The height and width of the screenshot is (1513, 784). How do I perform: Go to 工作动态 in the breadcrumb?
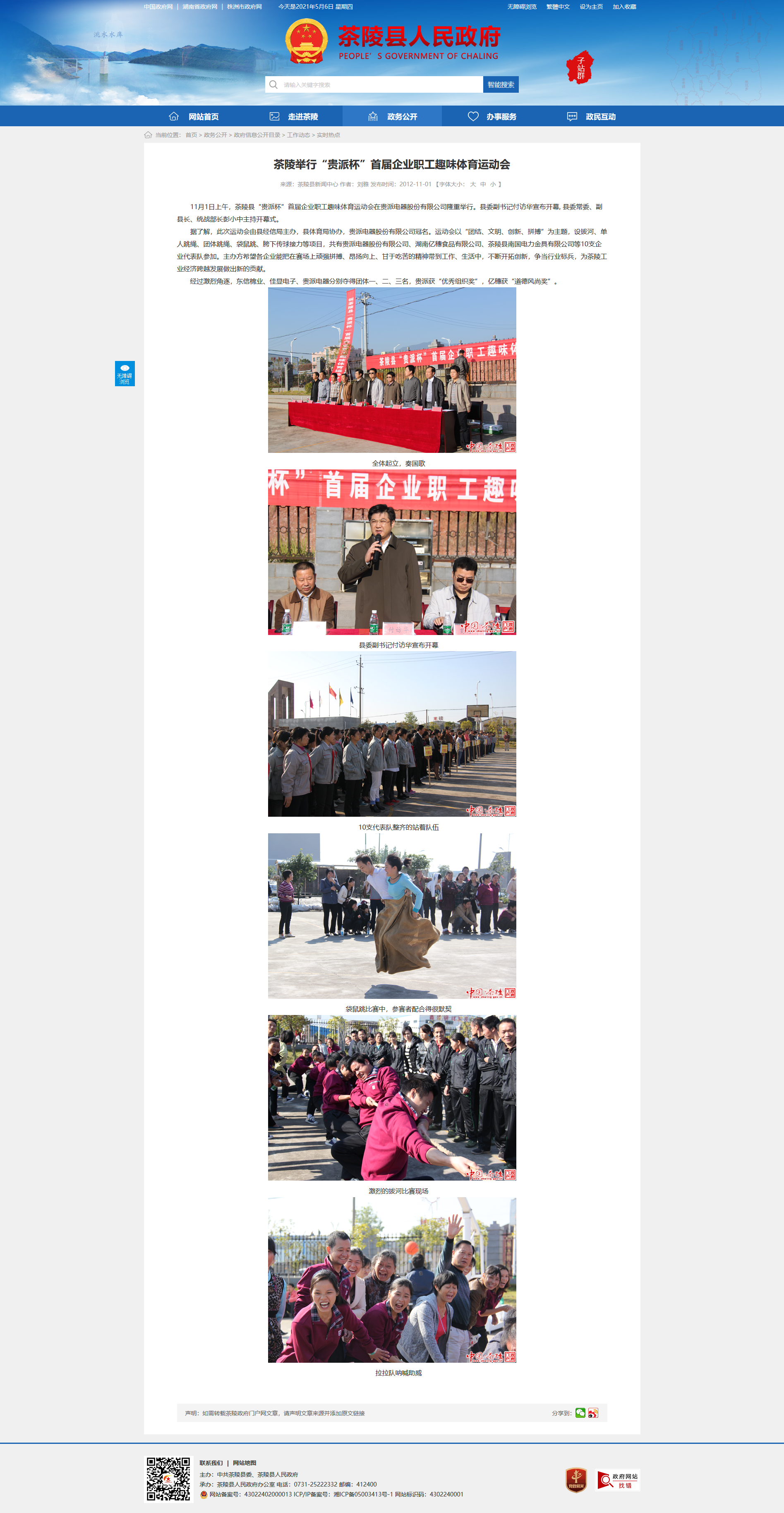pos(298,135)
